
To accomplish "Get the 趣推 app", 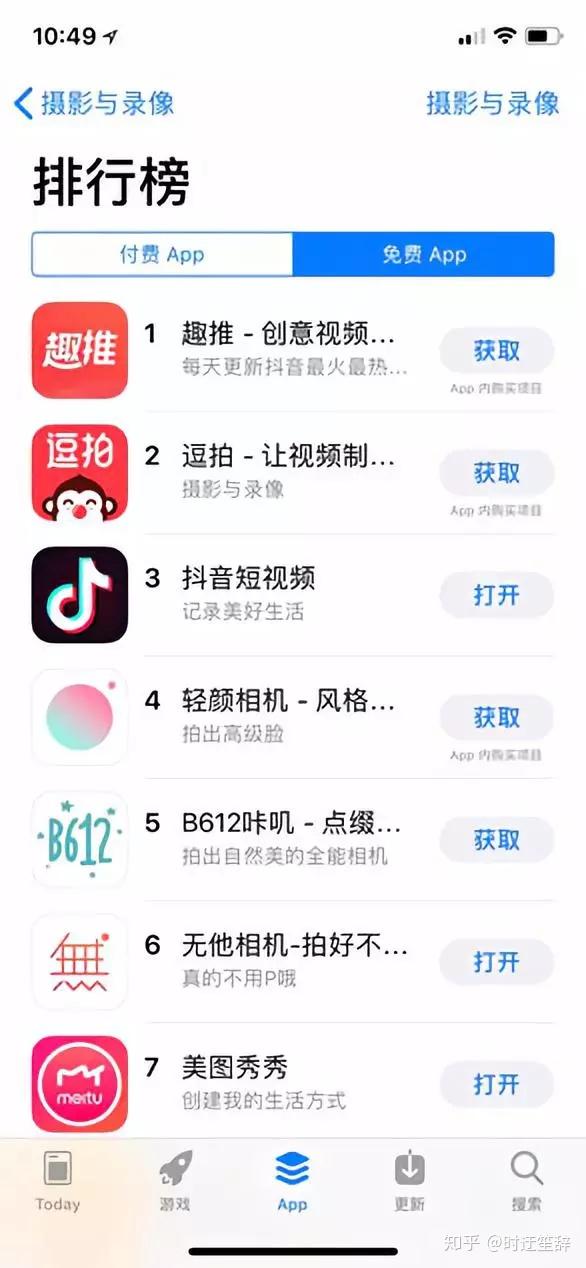I will click(x=496, y=350).
